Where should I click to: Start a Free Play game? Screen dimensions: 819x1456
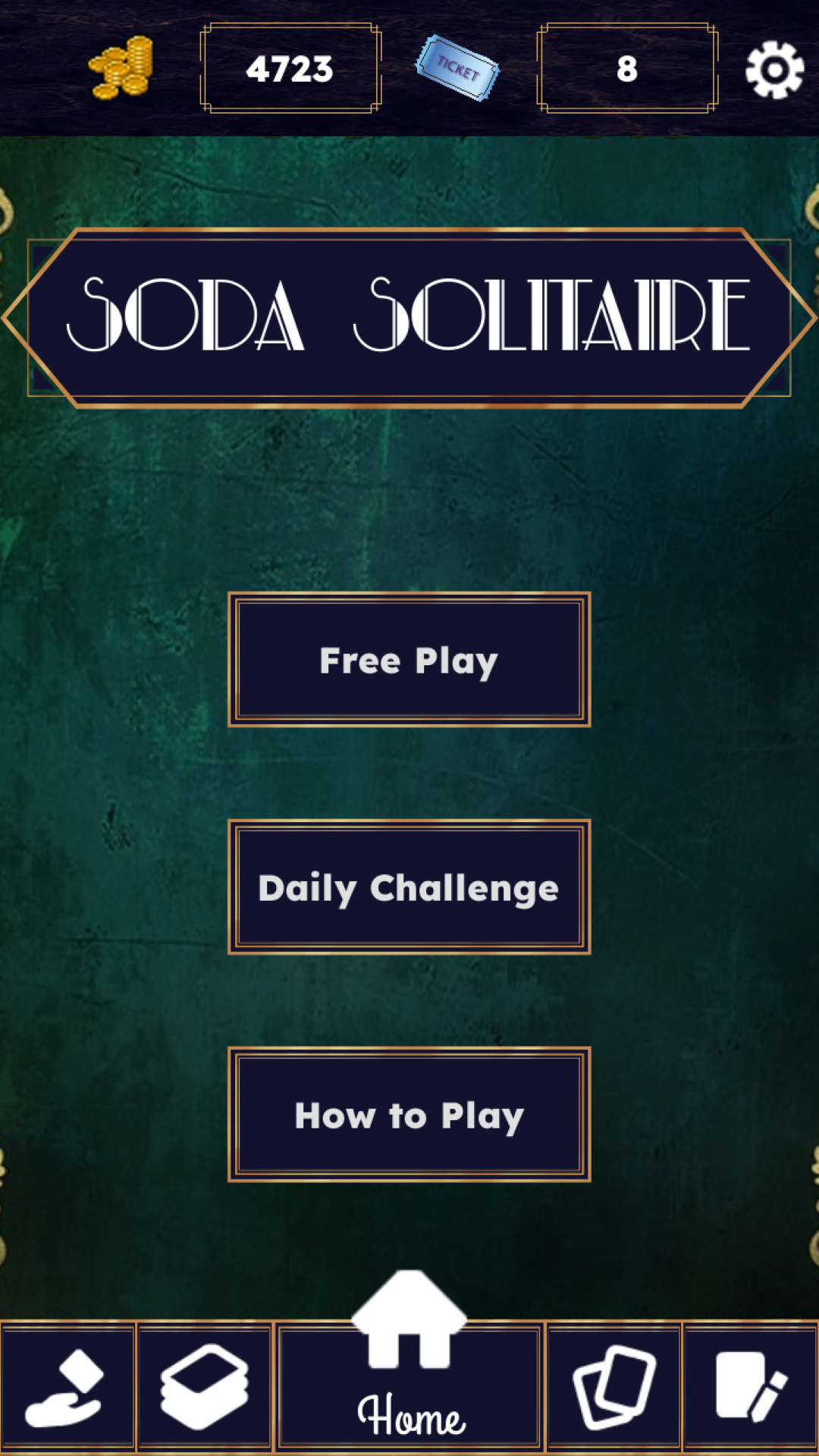409,660
